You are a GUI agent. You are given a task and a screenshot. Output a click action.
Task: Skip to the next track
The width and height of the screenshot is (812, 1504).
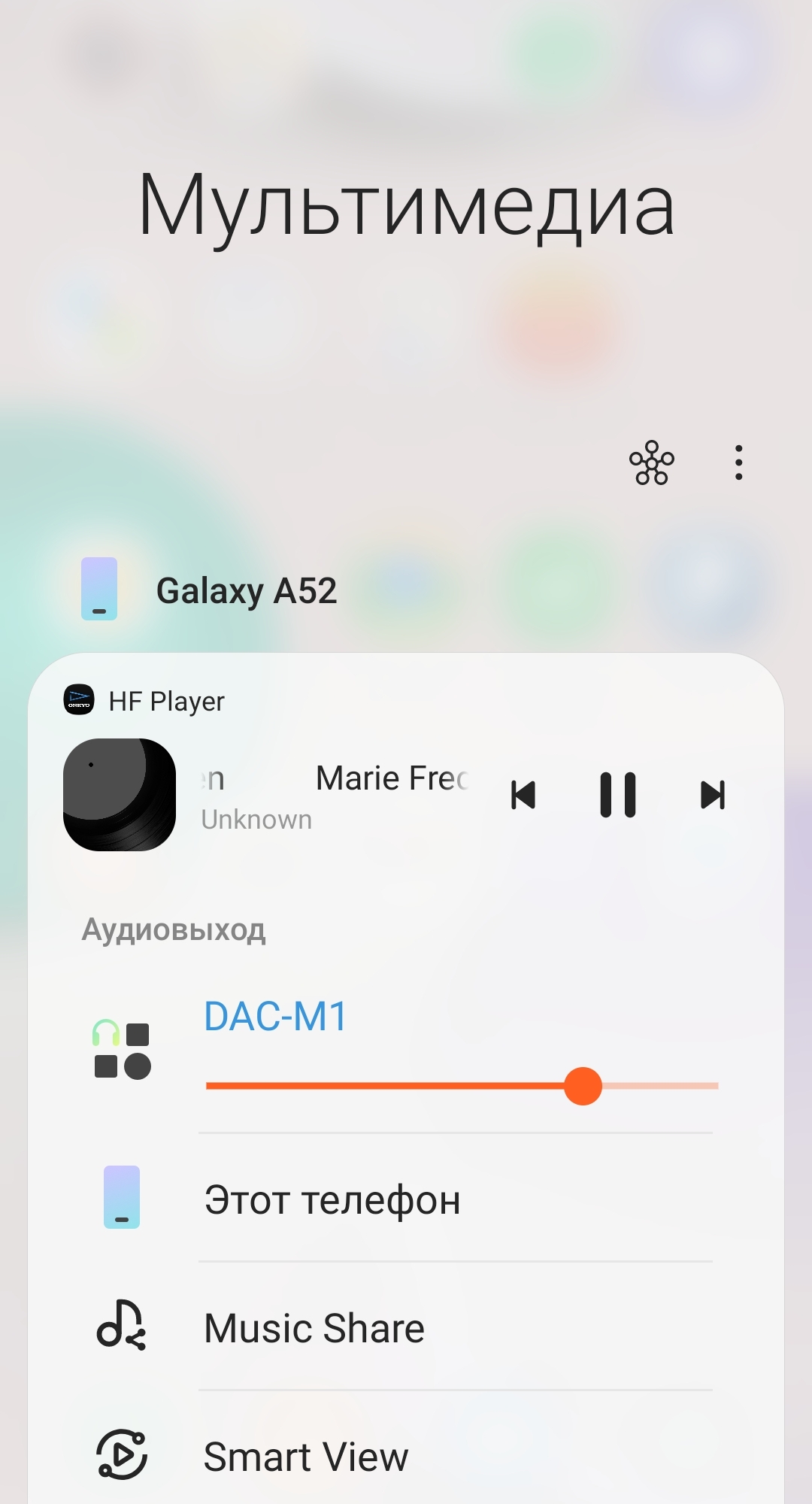tap(712, 795)
